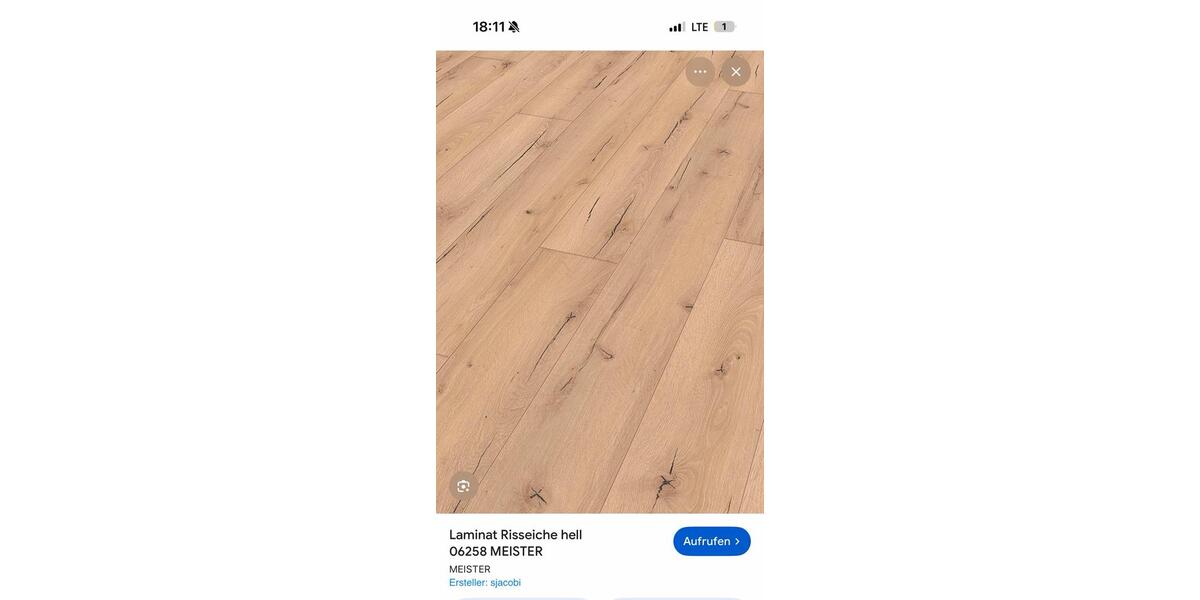Tap the Aufrufen button

click(711, 541)
